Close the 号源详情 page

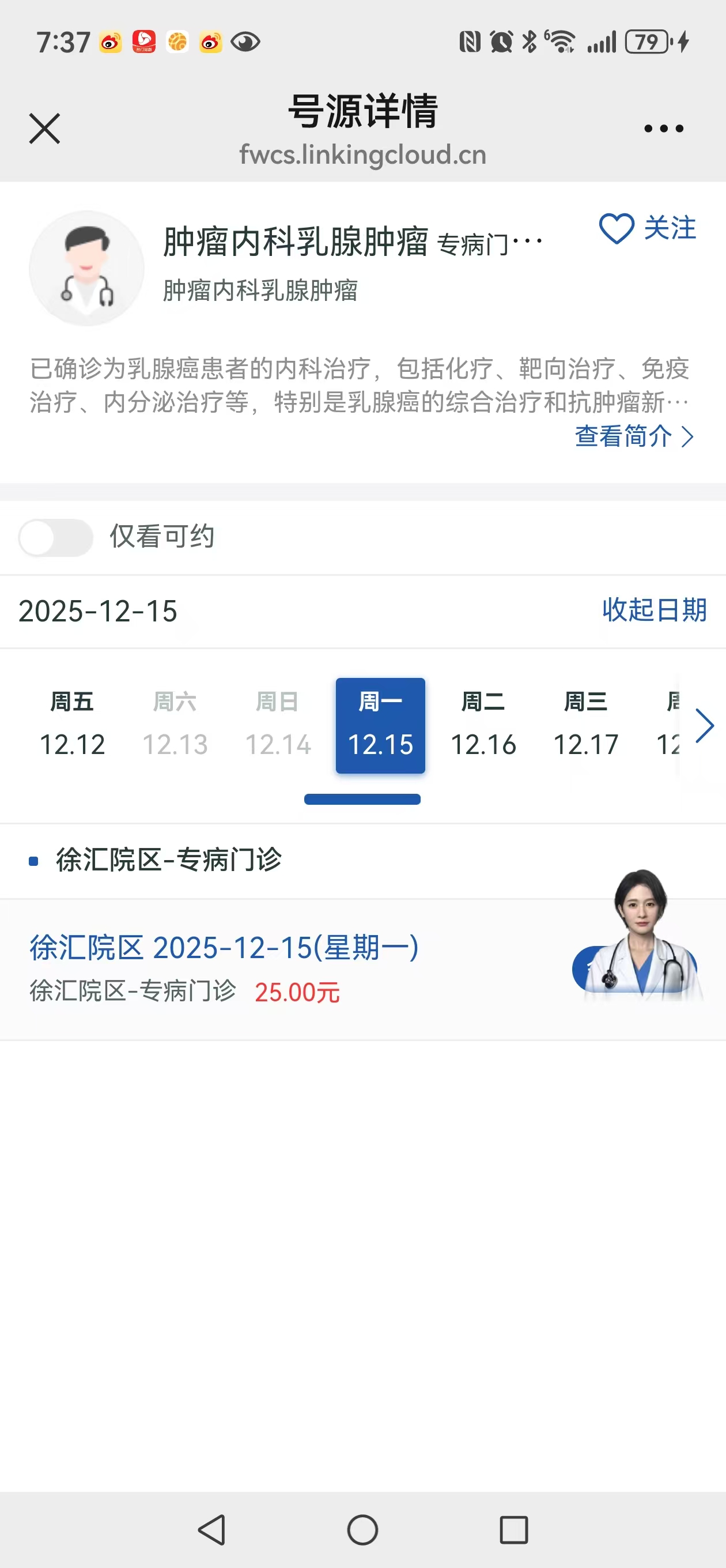click(44, 129)
